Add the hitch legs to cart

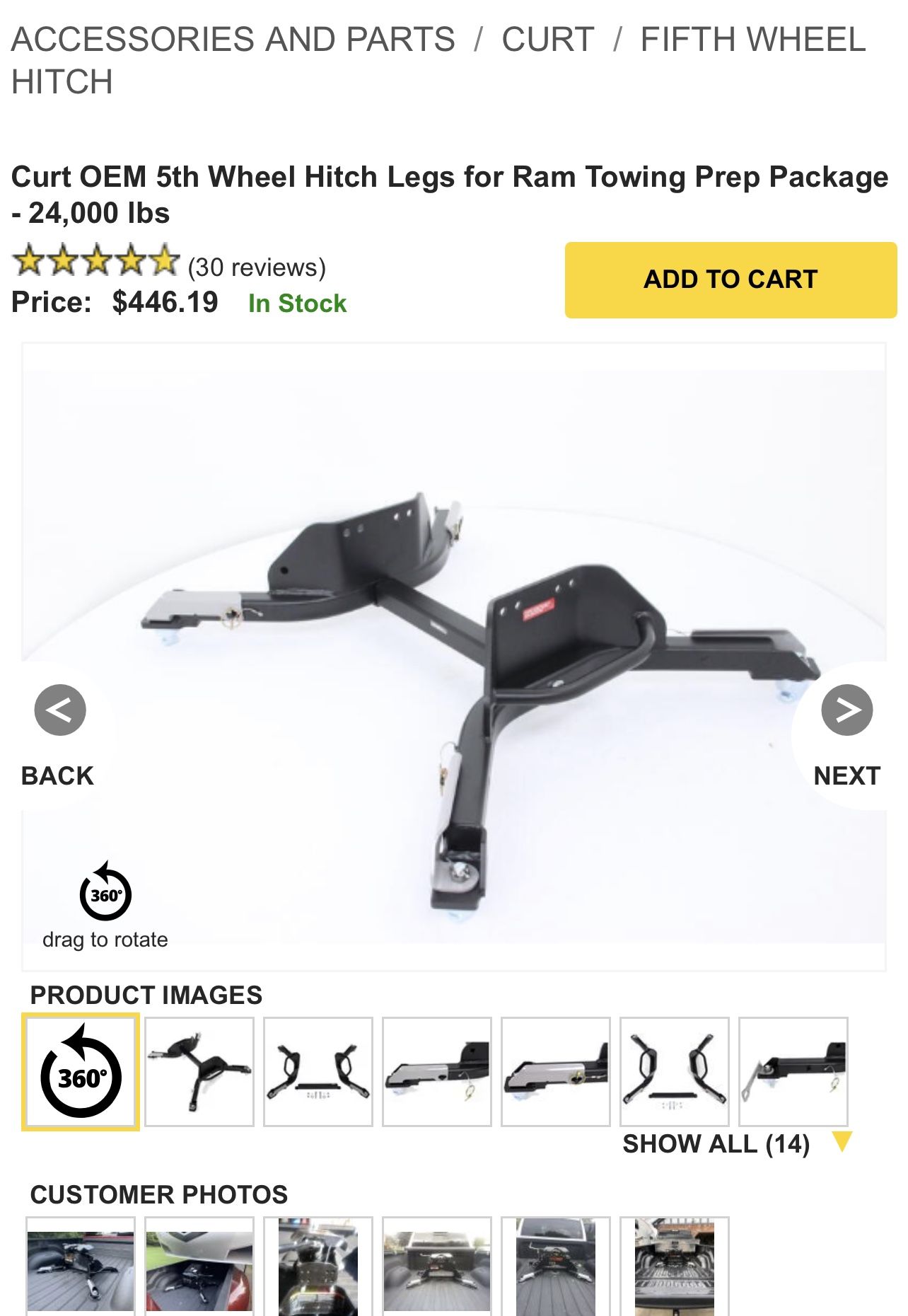point(730,279)
